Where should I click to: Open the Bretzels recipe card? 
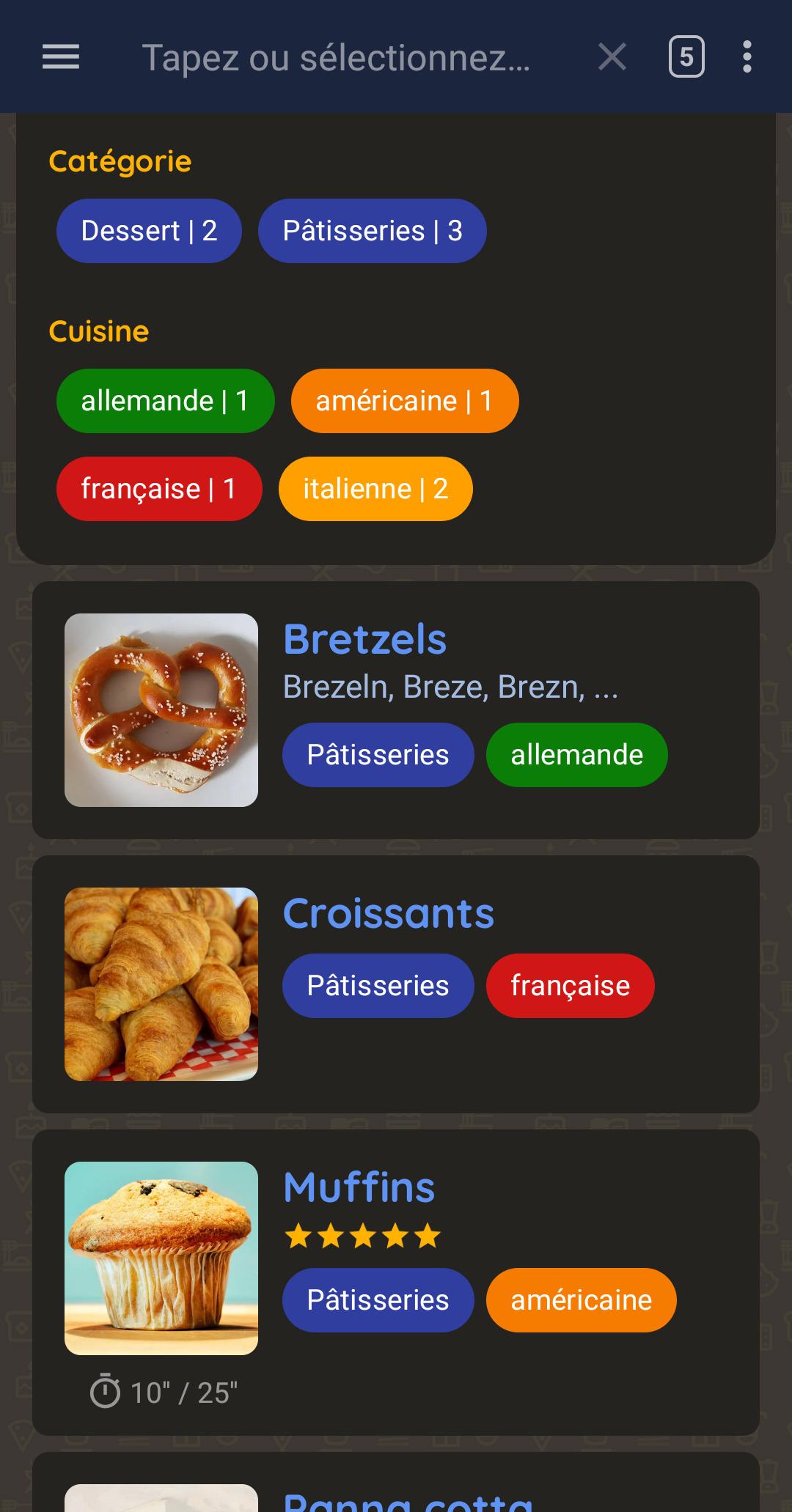364,639
